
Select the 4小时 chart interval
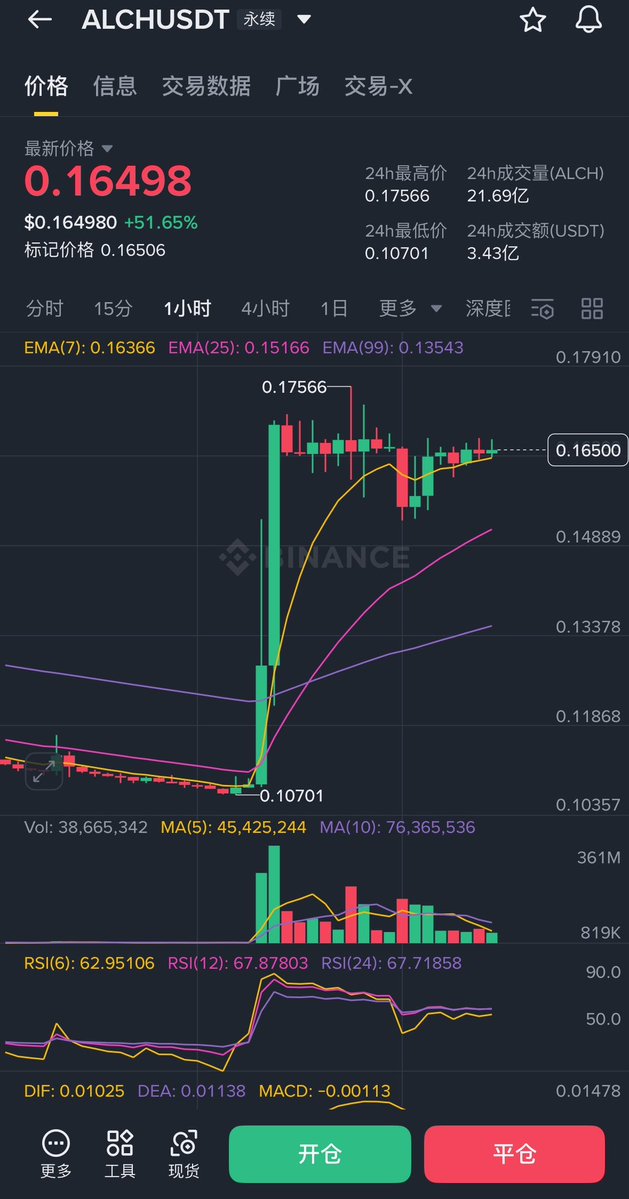(x=265, y=308)
